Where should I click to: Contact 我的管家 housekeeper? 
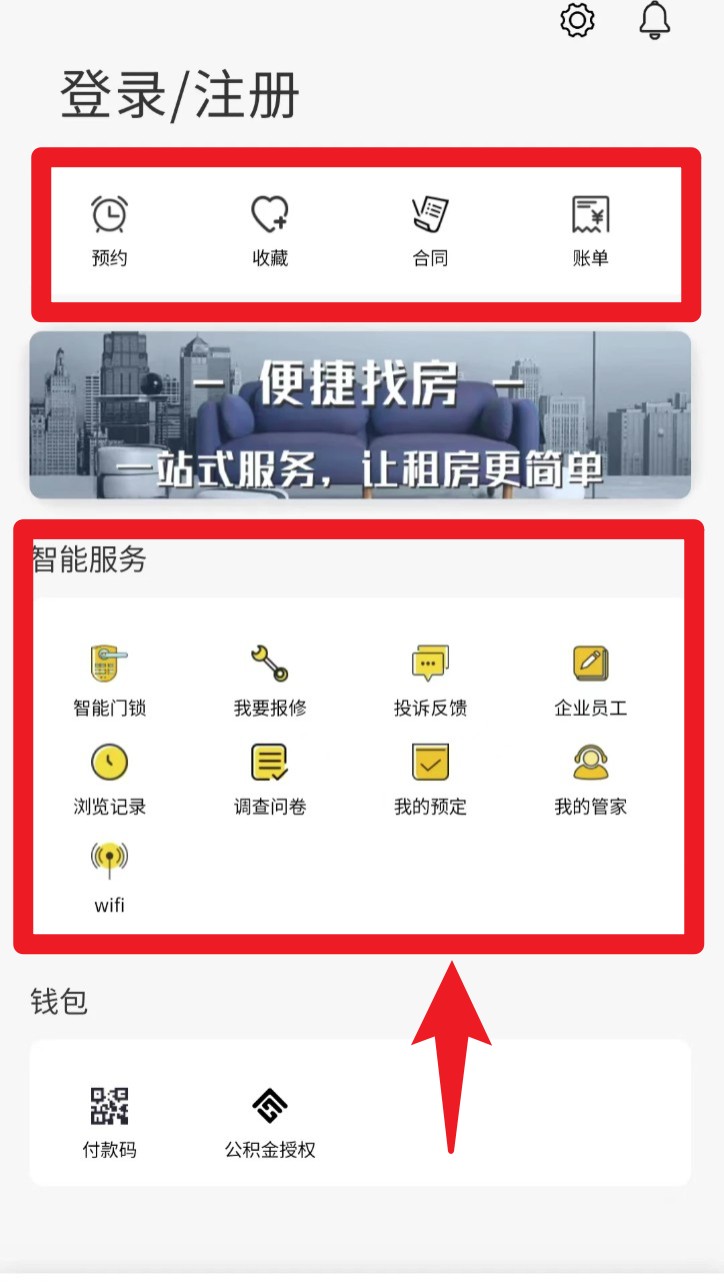point(590,779)
